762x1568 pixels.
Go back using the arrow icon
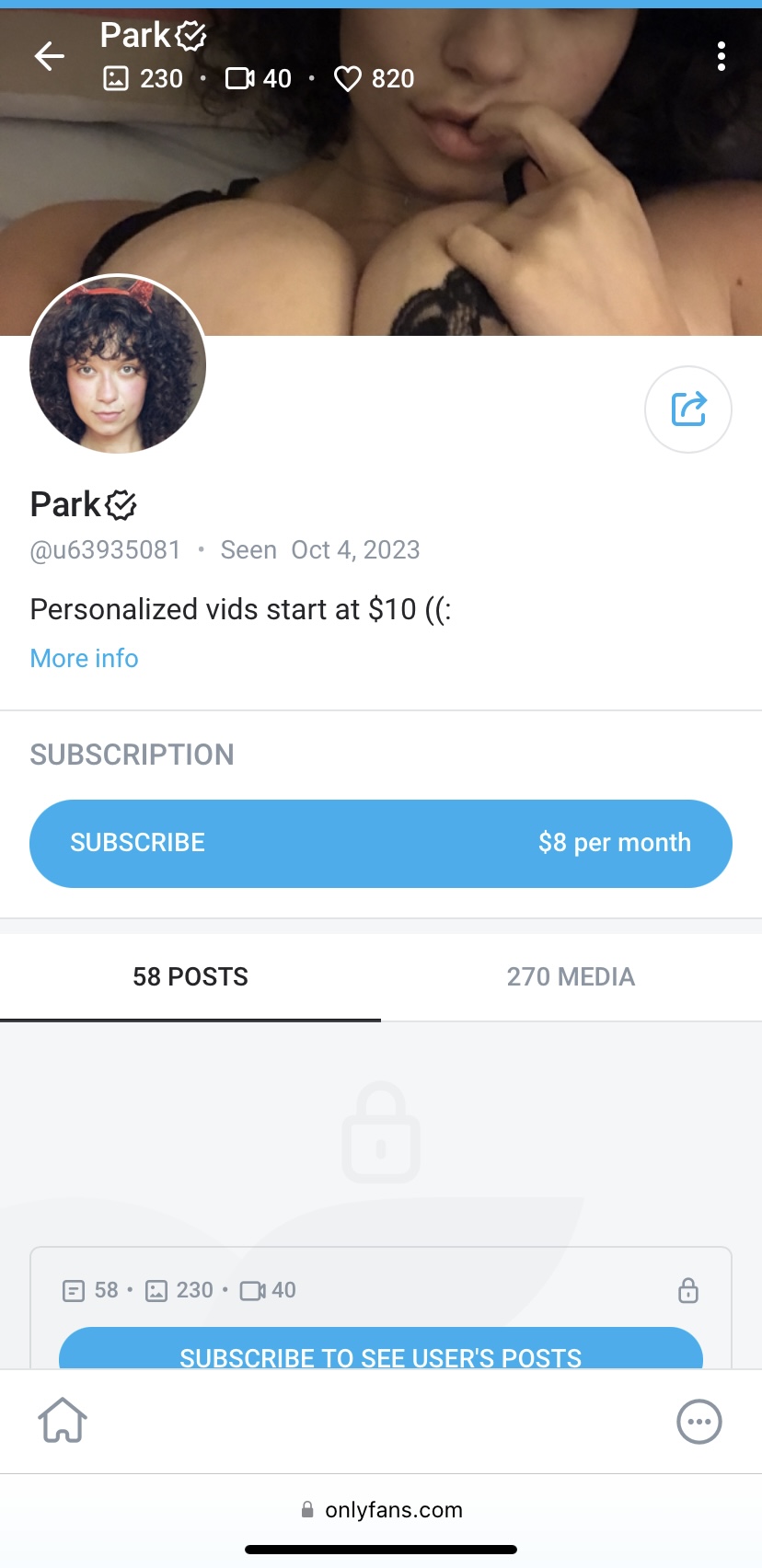[x=50, y=57]
